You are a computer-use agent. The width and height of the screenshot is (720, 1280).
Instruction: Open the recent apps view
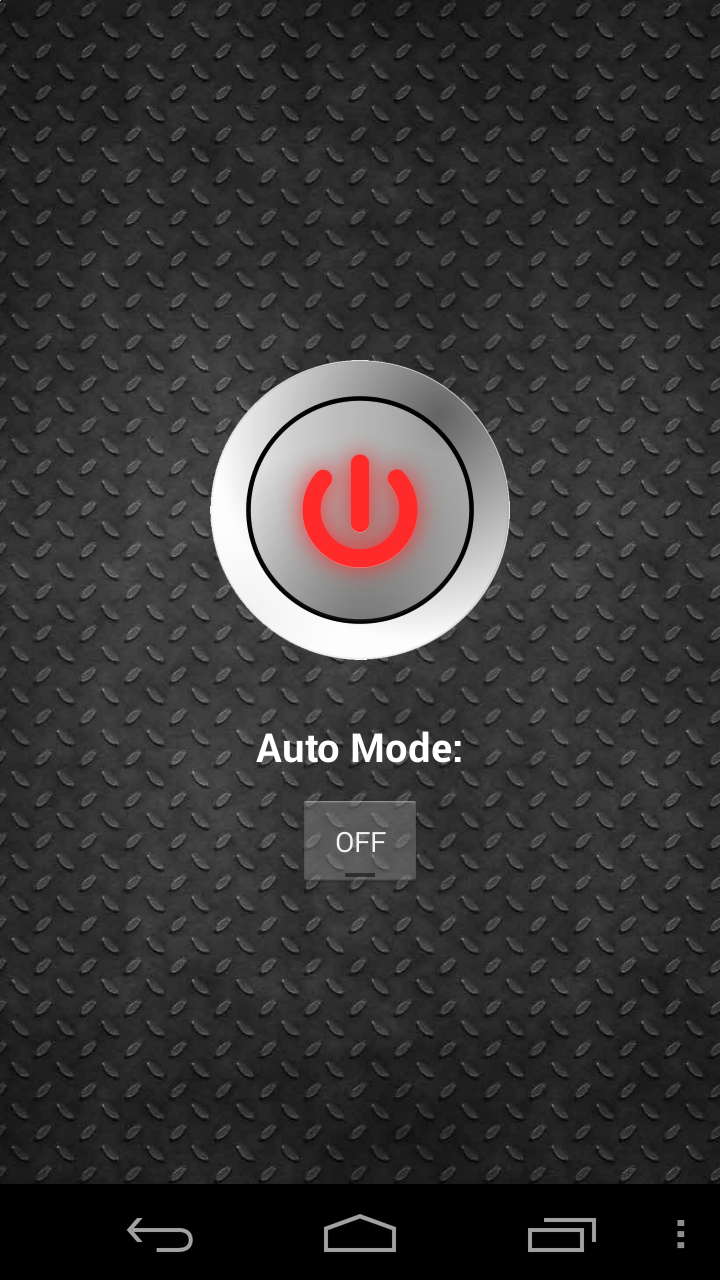tap(561, 1235)
